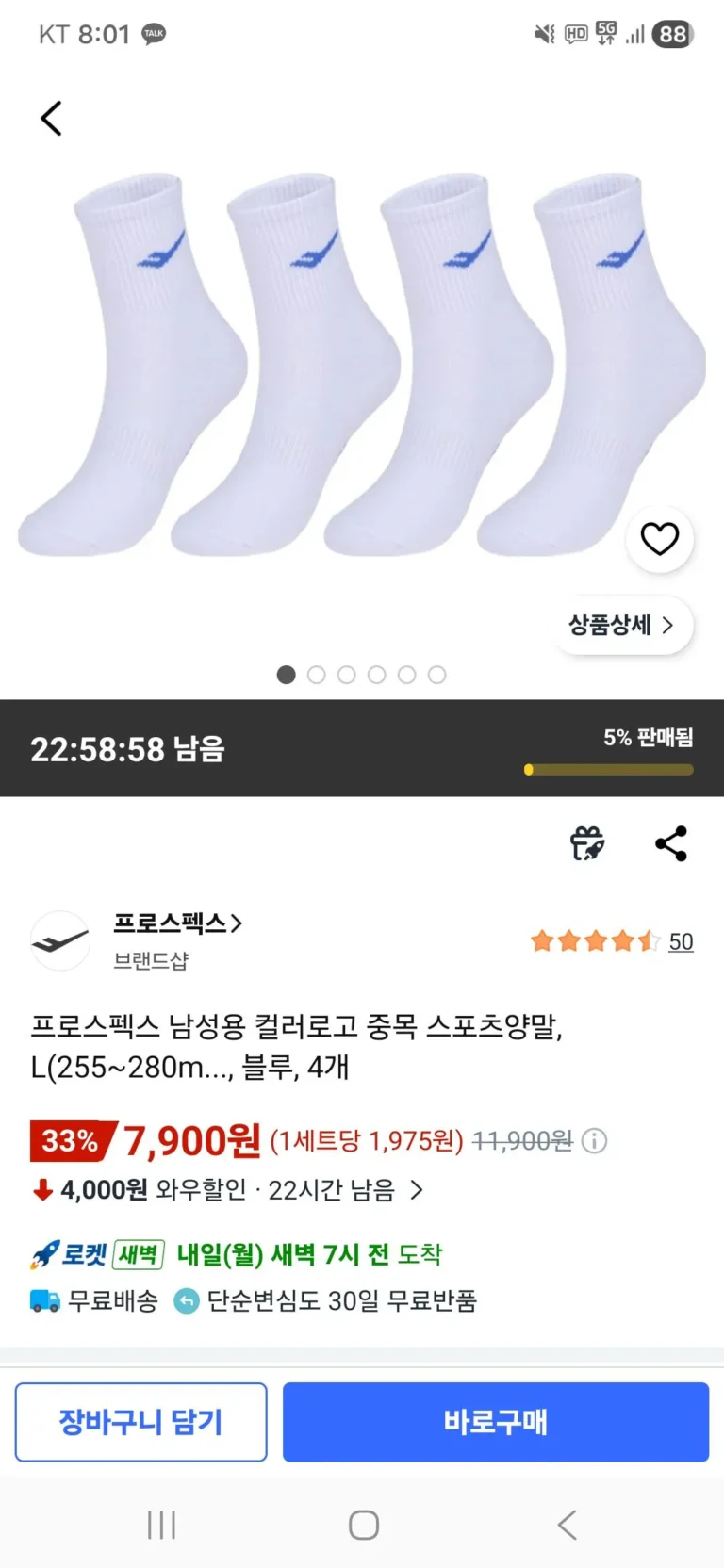The width and height of the screenshot is (724, 1568).
Task: View the 50 customer reviews
Action: coord(681,941)
